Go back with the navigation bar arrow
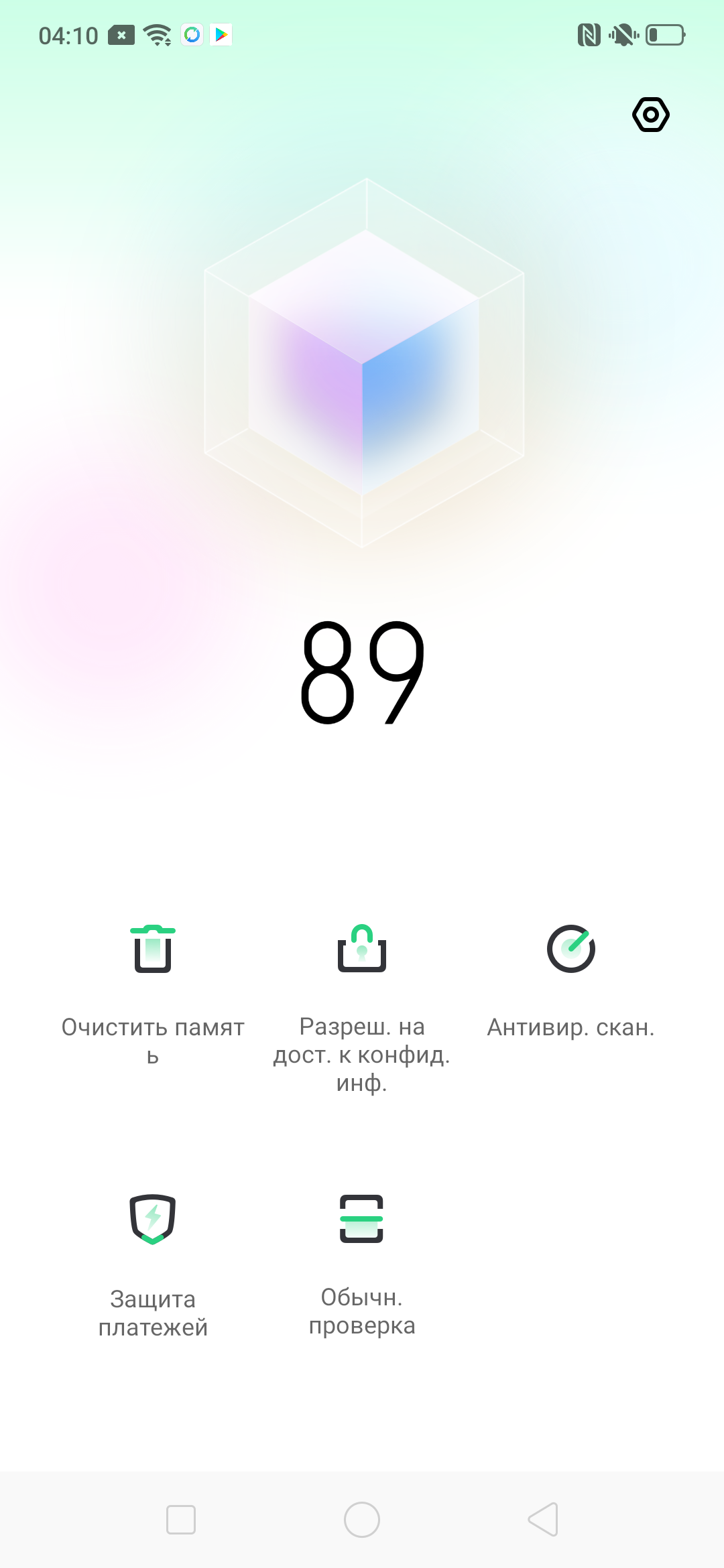The height and width of the screenshot is (1568, 724). click(x=543, y=1518)
